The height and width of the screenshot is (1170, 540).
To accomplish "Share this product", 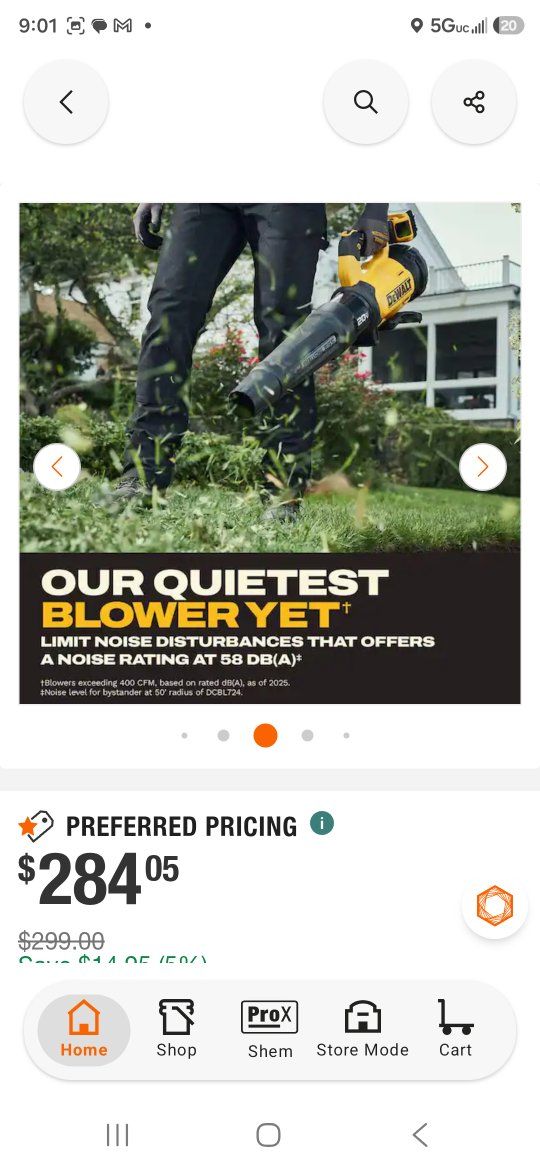I will [474, 102].
